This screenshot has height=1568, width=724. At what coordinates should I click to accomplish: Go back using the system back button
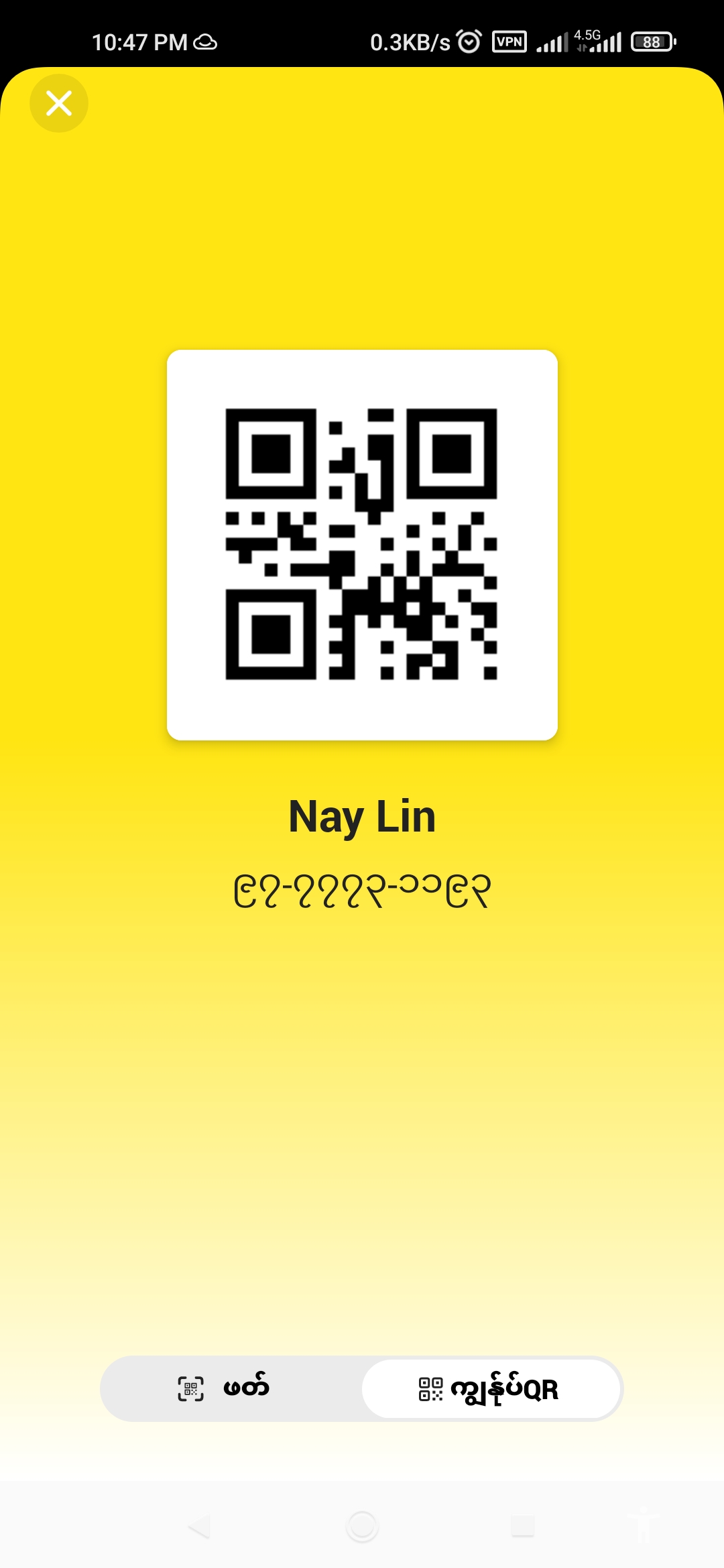(x=200, y=1526)
